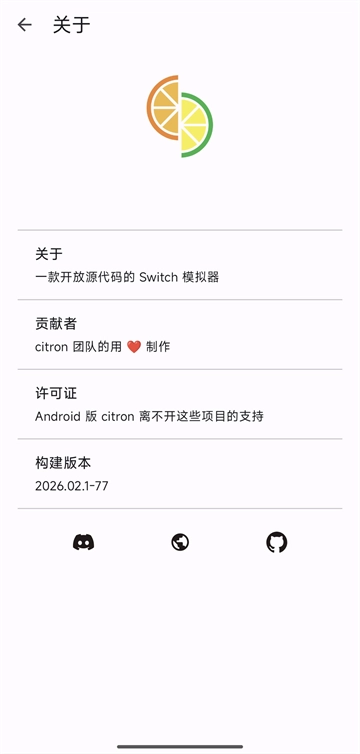Open the 许可证 row
The width and height of the screenshot is (360, 754).
tap(180, 404)
